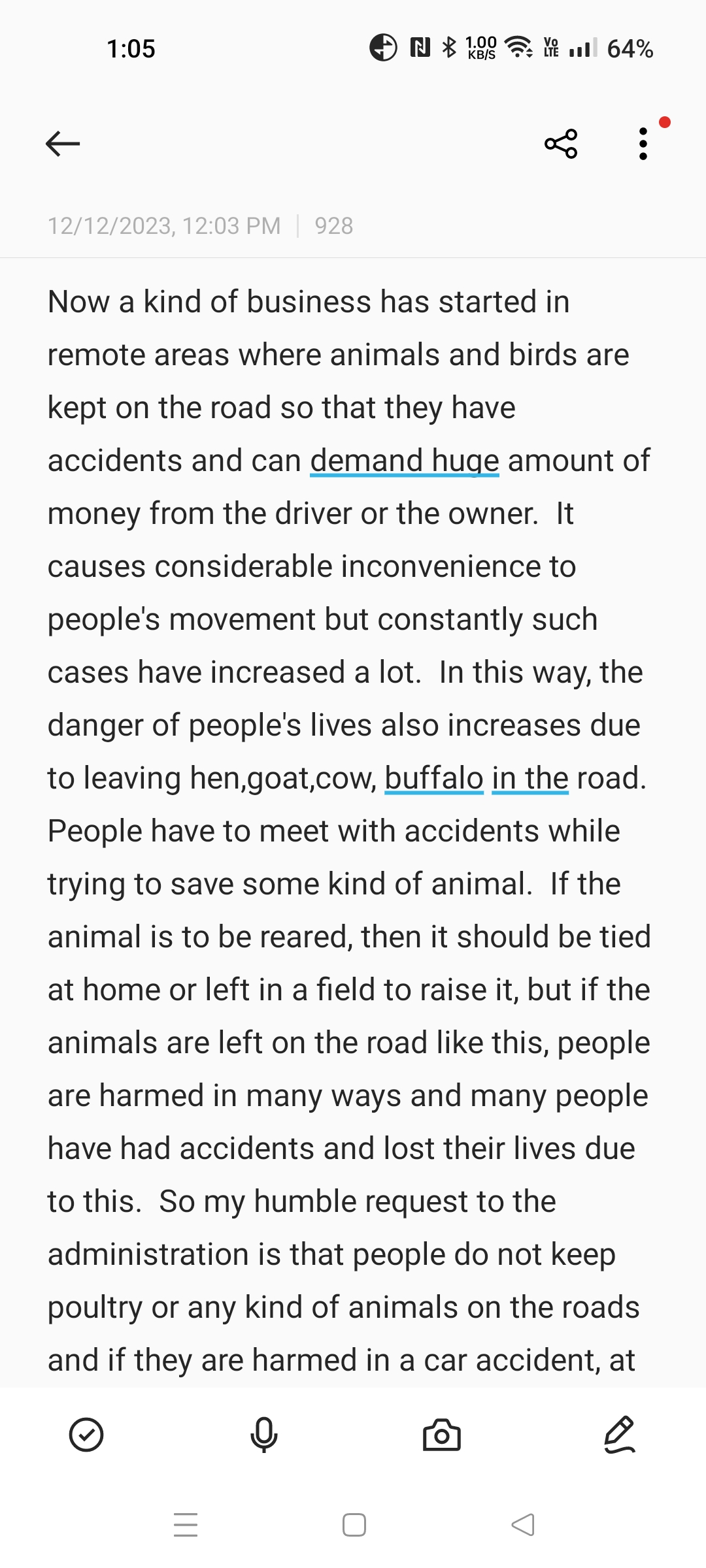Viewport: 706px width, 1568px height.
Task: Open the three-dot overflow menu
Action: [x=643, y=143]
